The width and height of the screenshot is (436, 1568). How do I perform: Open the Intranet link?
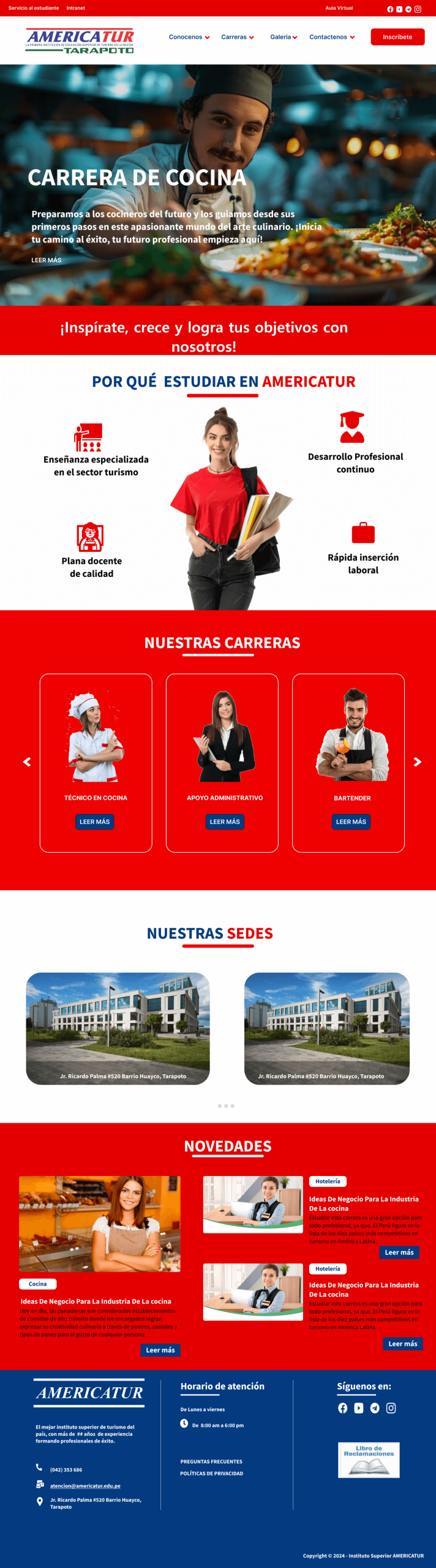(x=75, y=8)
